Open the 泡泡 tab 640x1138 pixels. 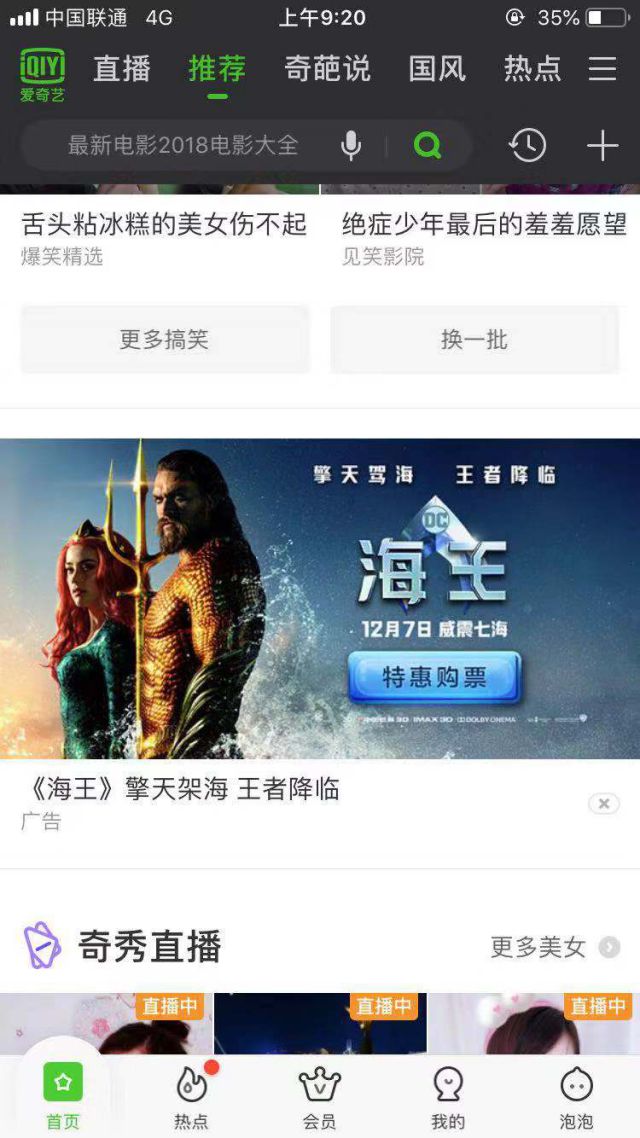pos(577,1095)
